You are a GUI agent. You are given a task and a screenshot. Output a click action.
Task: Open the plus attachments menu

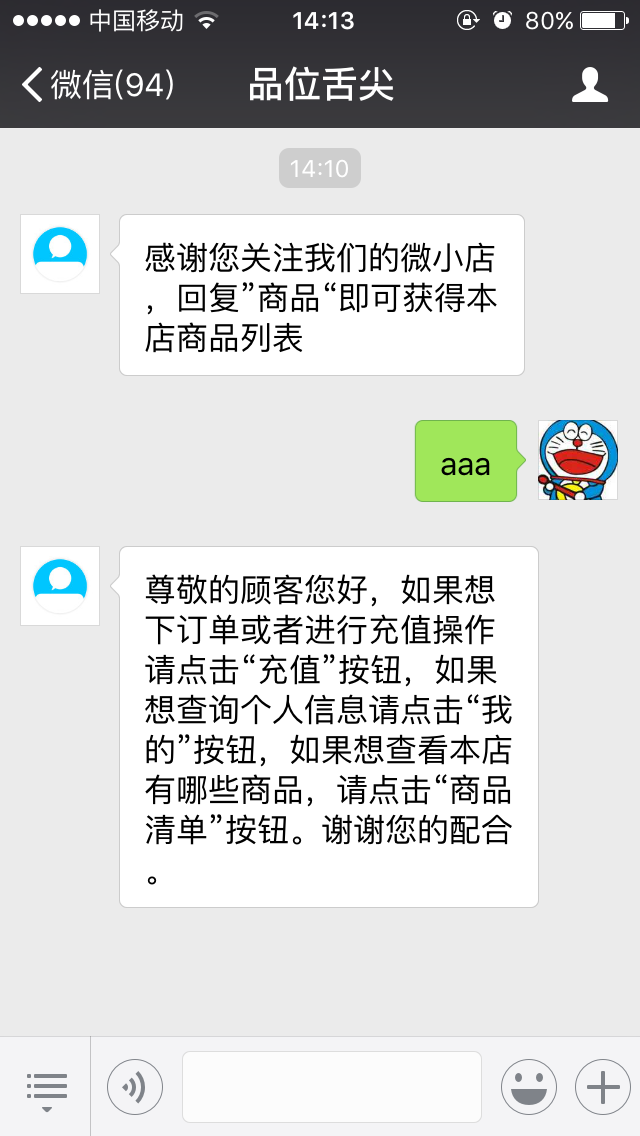(603, 1087)
